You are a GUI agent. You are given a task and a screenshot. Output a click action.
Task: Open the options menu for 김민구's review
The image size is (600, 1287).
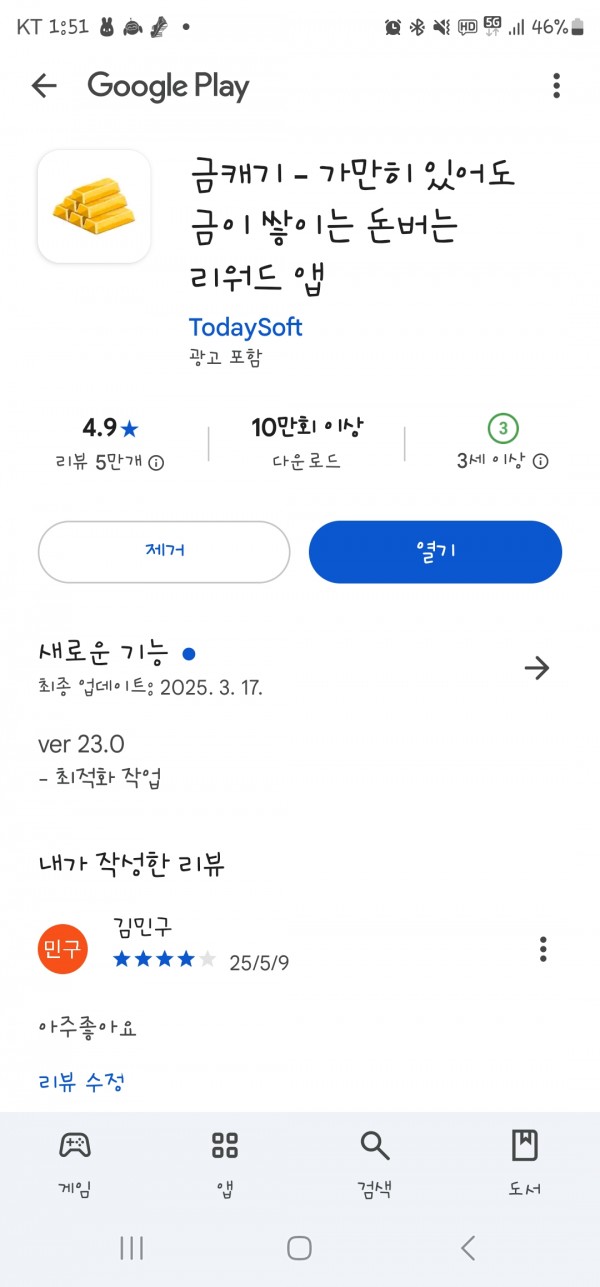click(x=543, y=948)
